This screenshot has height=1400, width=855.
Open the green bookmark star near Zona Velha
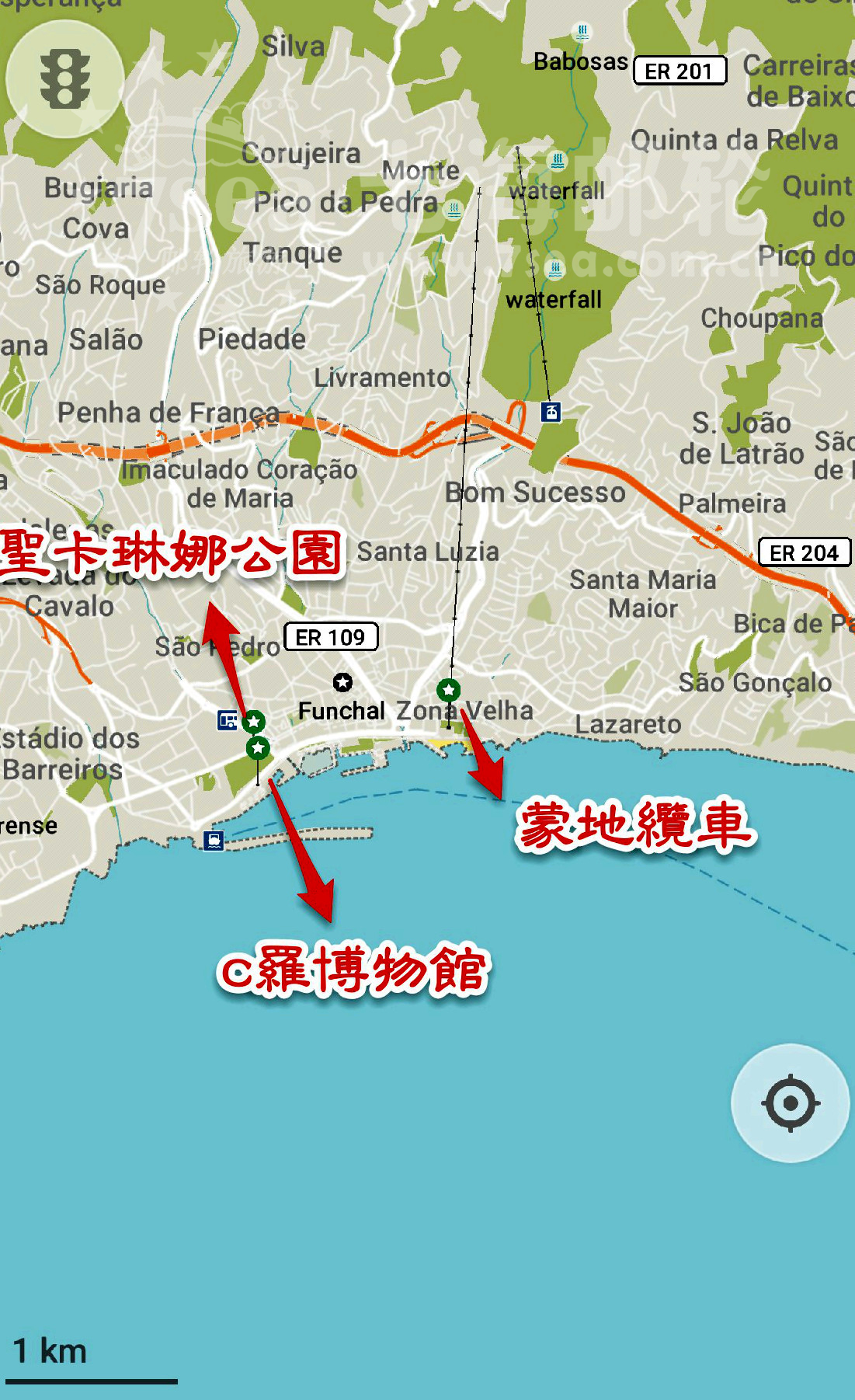coord(448,689)
